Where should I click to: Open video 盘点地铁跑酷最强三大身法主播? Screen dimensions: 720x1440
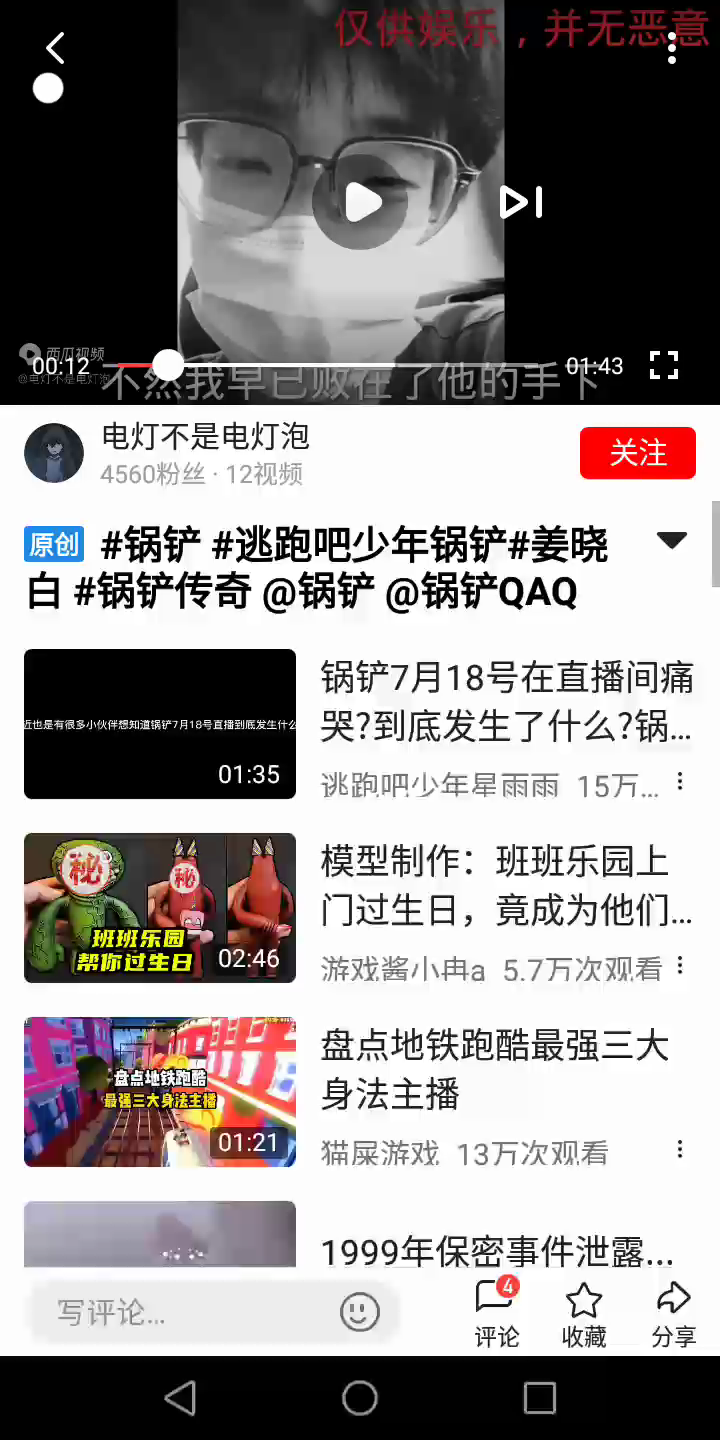(x=494, y=1070)
